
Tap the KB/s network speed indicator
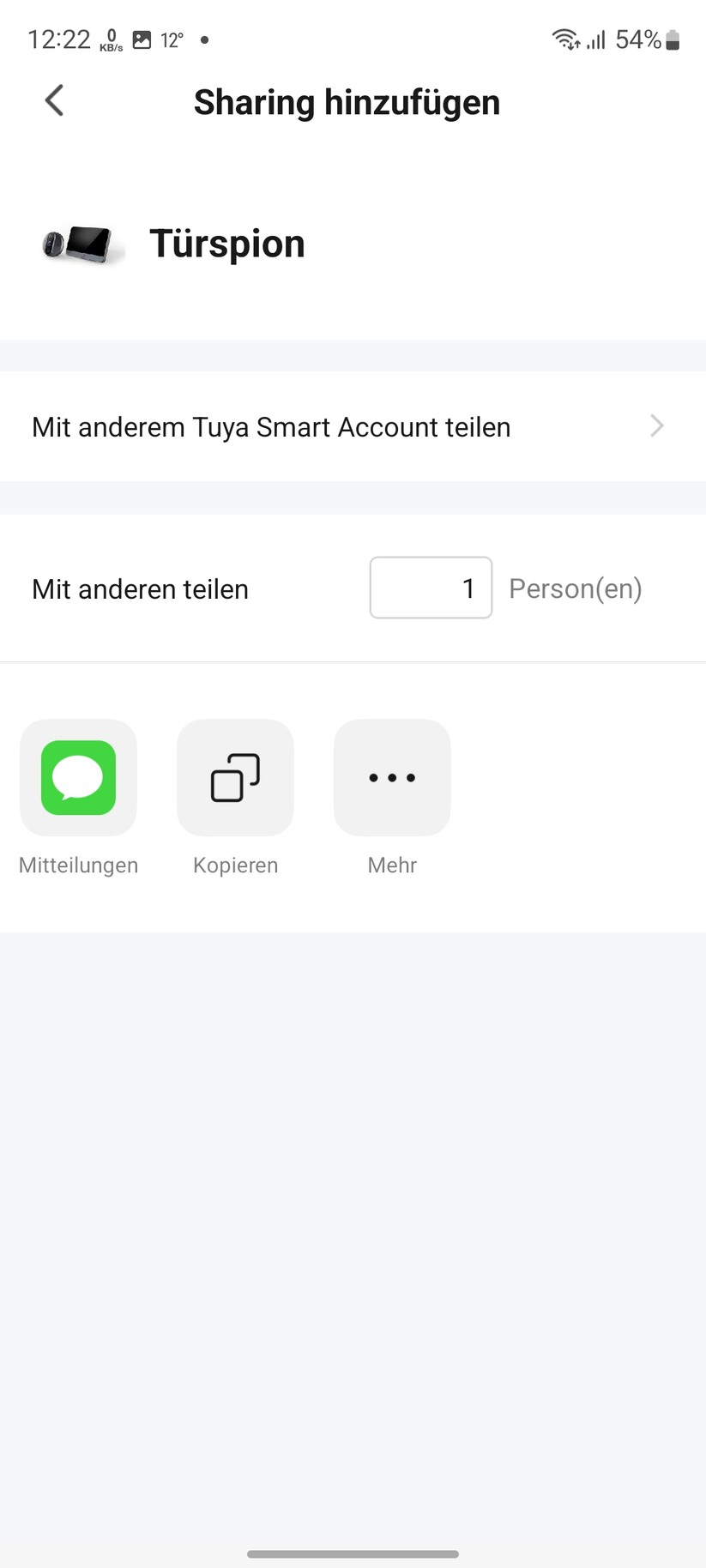click(x=111, y=39)
